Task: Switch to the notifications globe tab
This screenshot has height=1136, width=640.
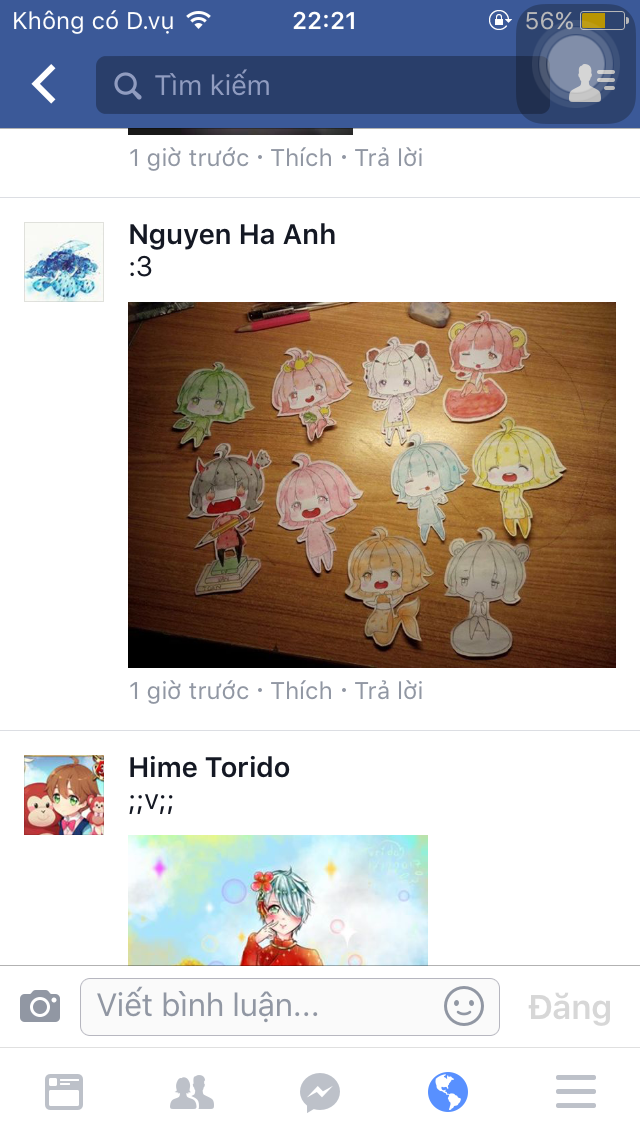Action: point(448,1092)
